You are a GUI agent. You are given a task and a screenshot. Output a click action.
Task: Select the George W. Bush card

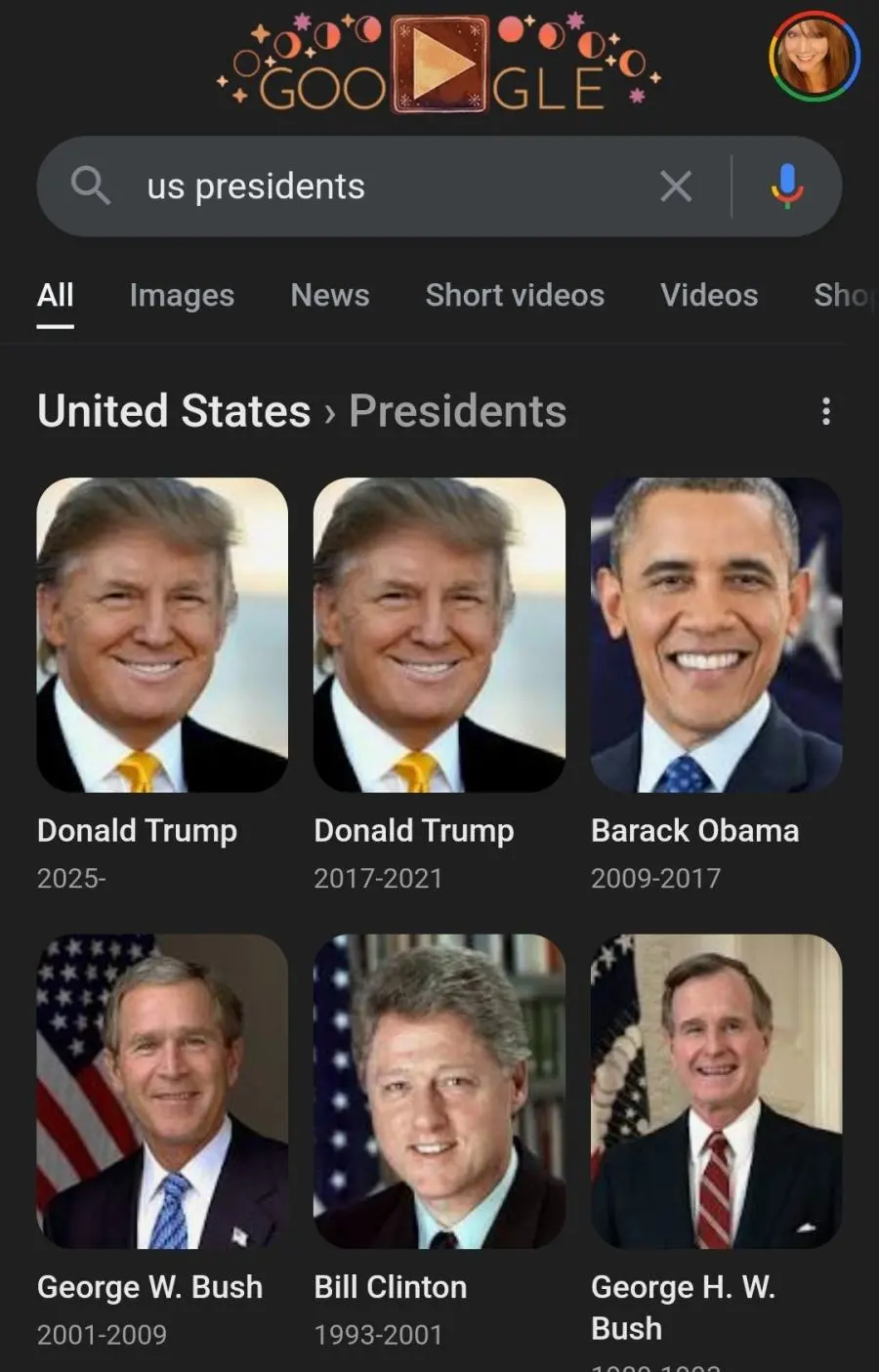tap(162, 1091)
